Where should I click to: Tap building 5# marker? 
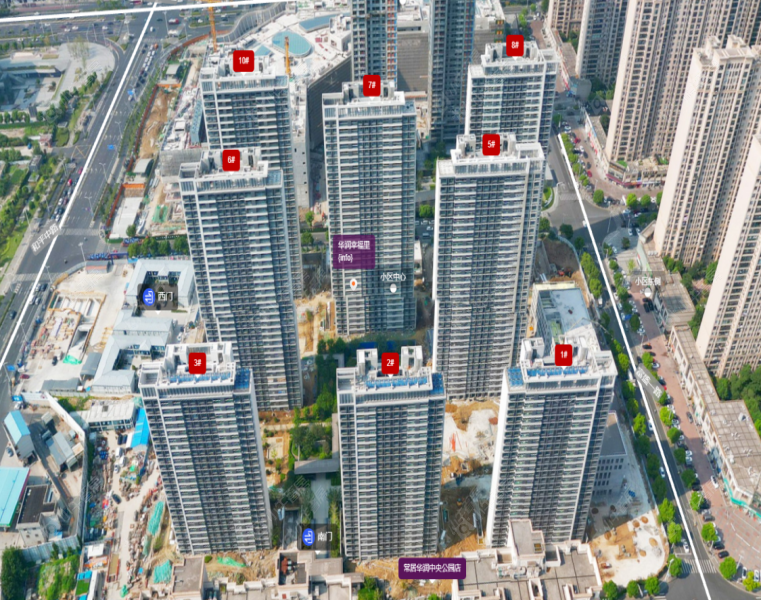[490, 144]
